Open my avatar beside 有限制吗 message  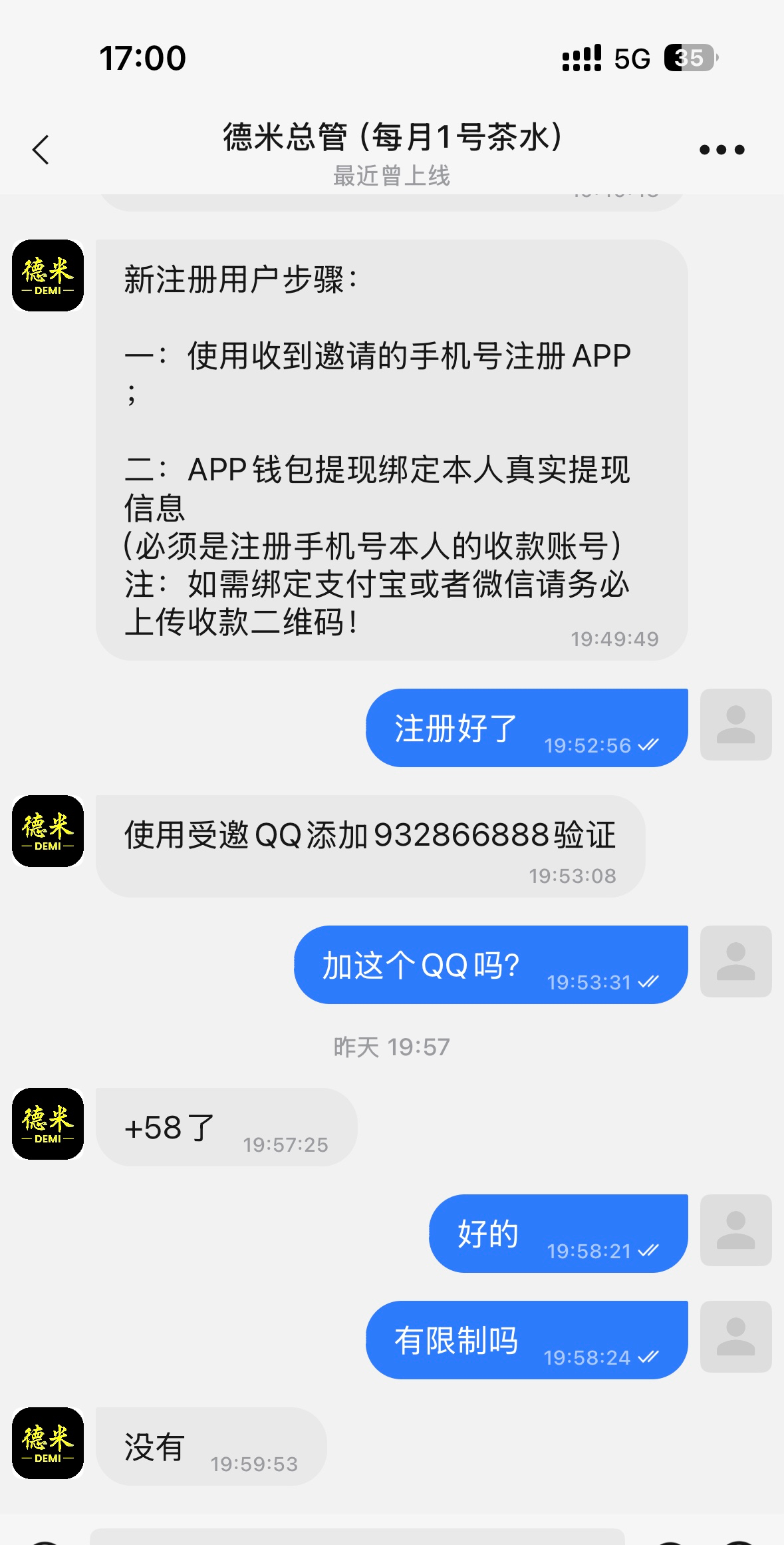735,1337
